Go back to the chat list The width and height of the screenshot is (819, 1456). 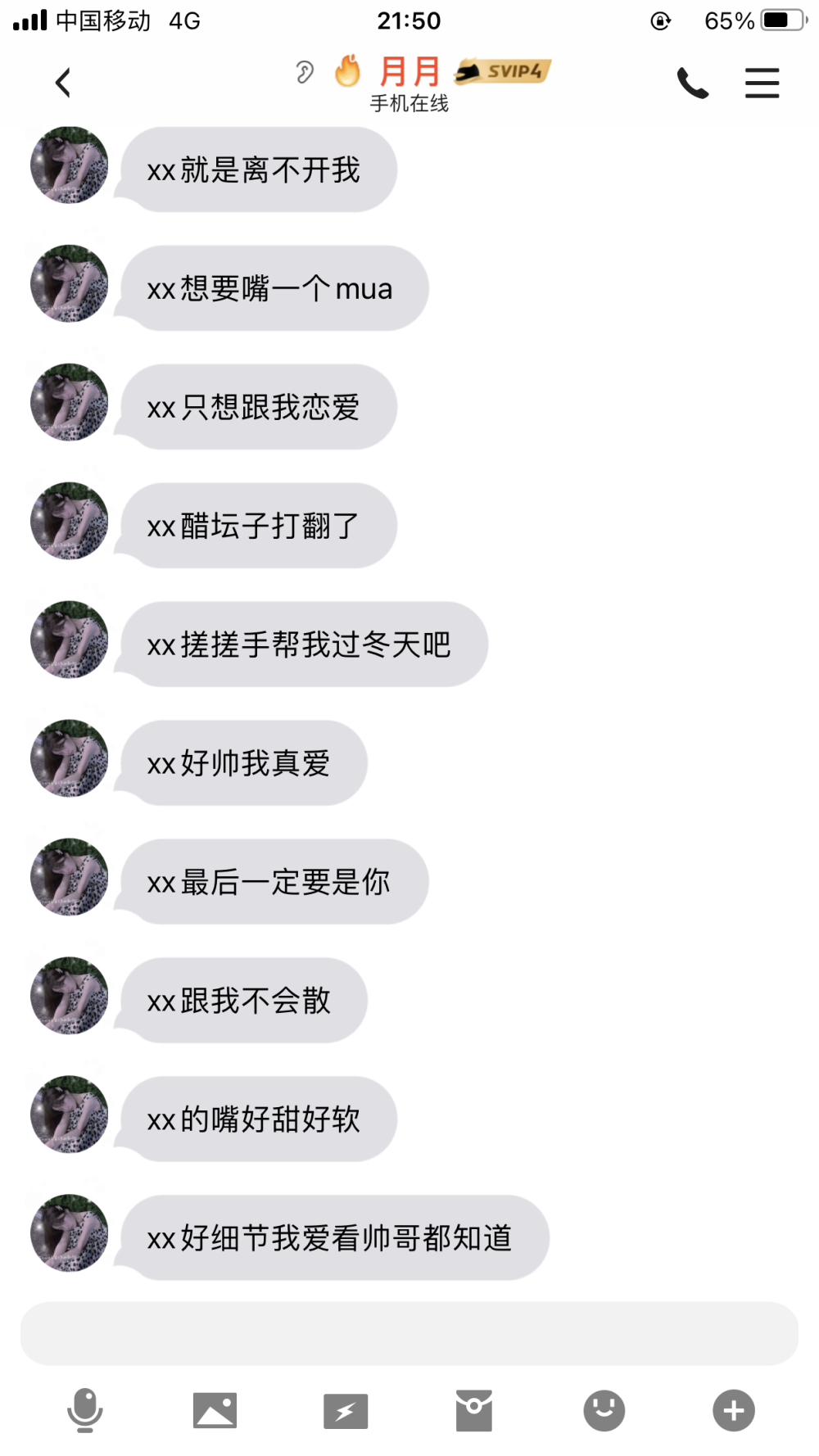(x=63, y=83)
